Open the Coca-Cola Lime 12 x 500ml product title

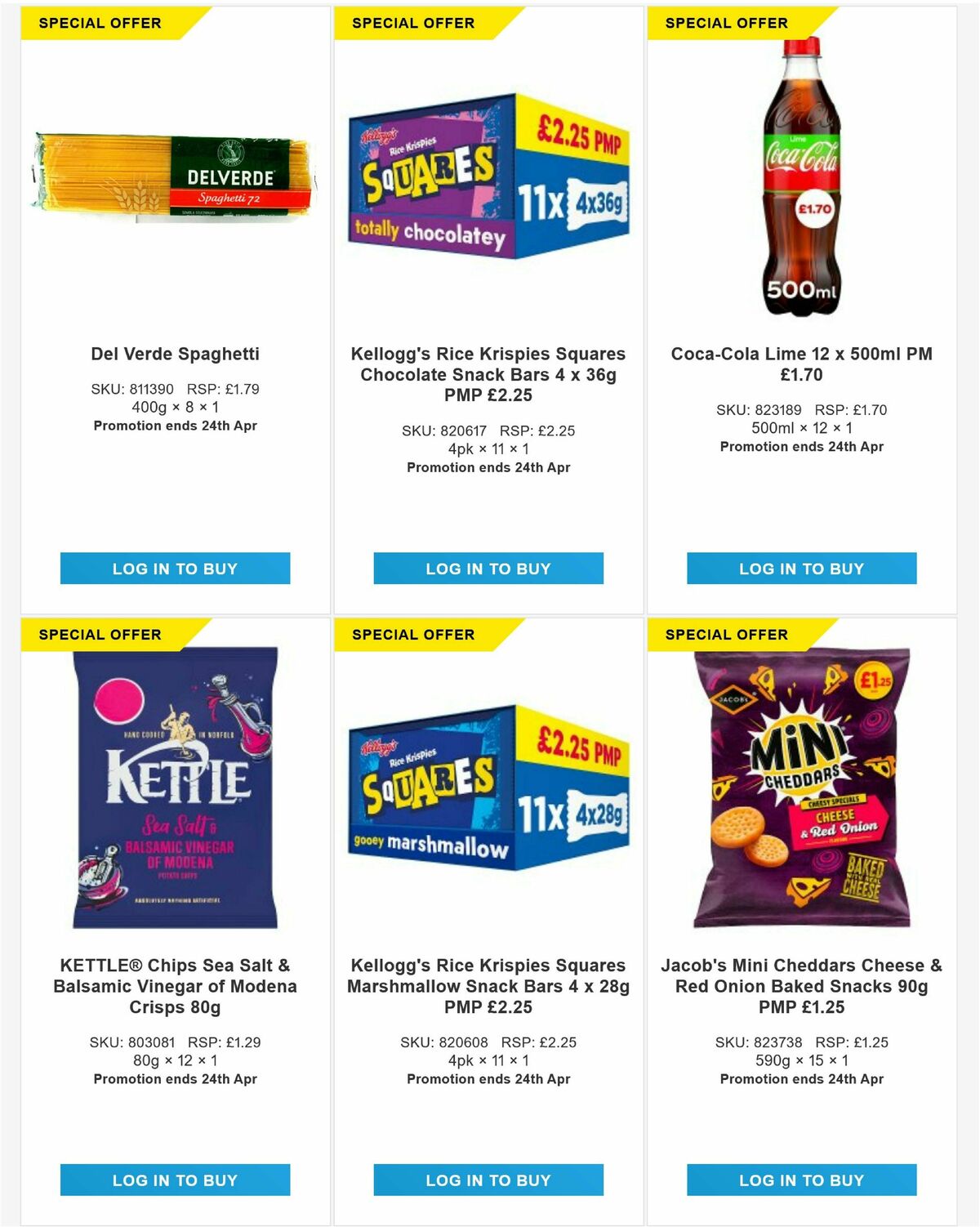tap(801, 364)
